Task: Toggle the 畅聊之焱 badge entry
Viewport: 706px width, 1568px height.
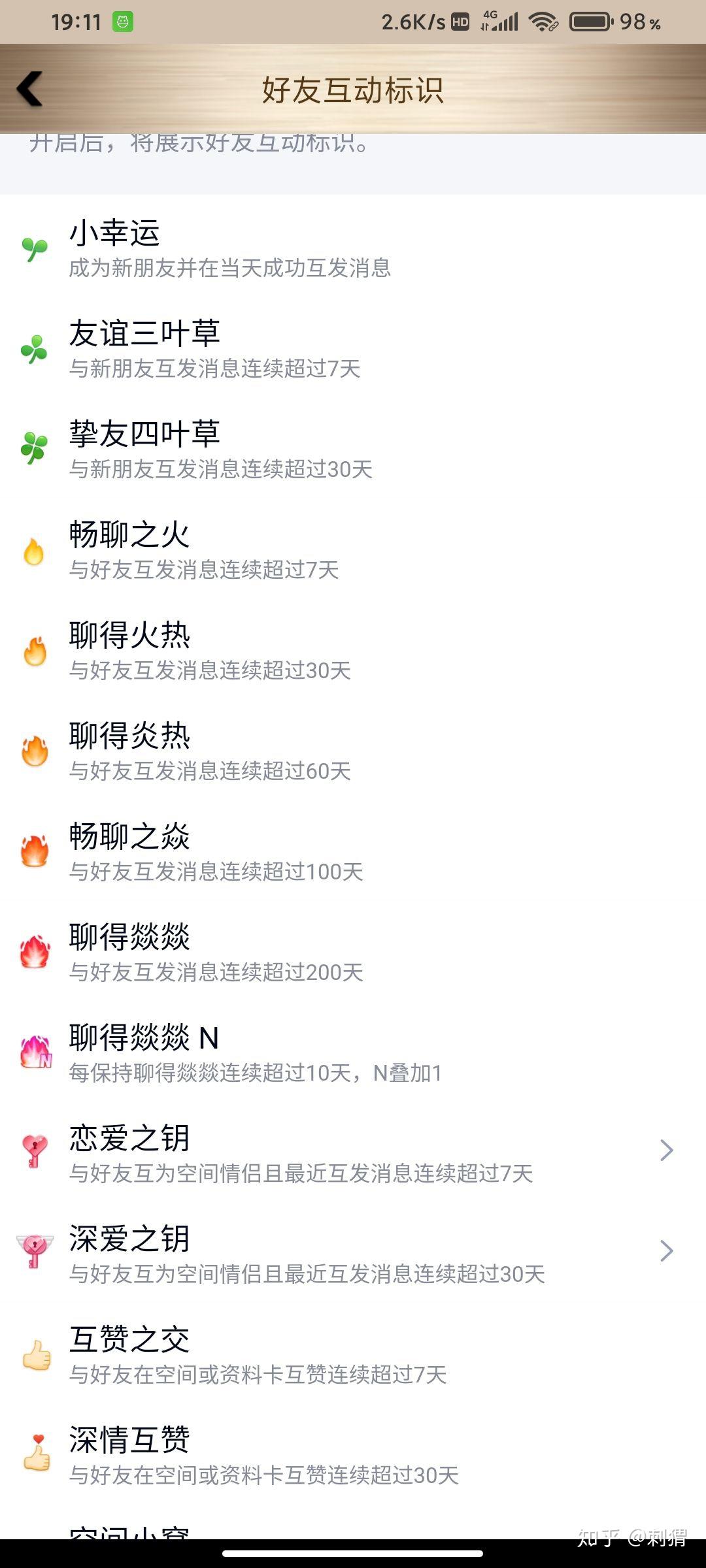Action: (x=261, y=853)
